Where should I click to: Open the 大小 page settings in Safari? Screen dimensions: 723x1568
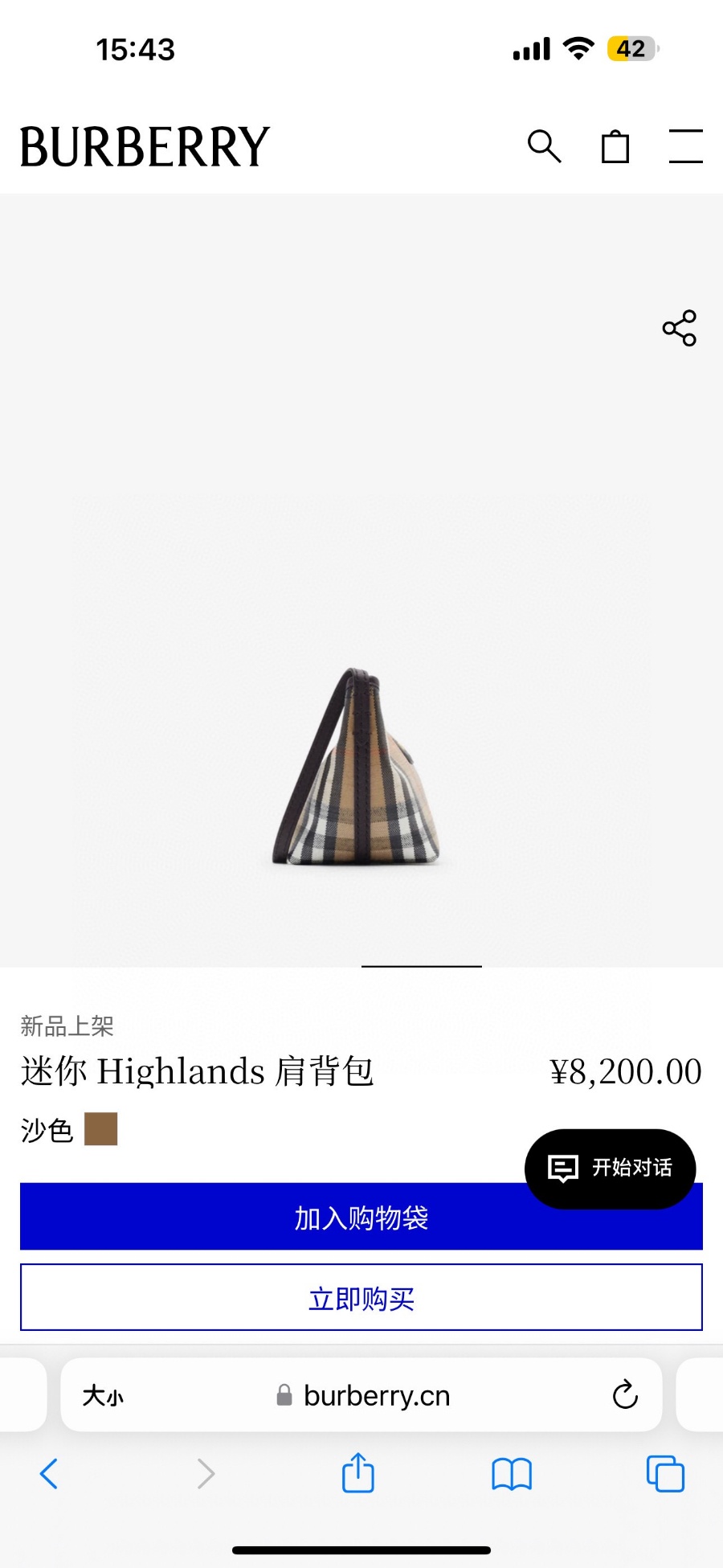point(104,1396)
